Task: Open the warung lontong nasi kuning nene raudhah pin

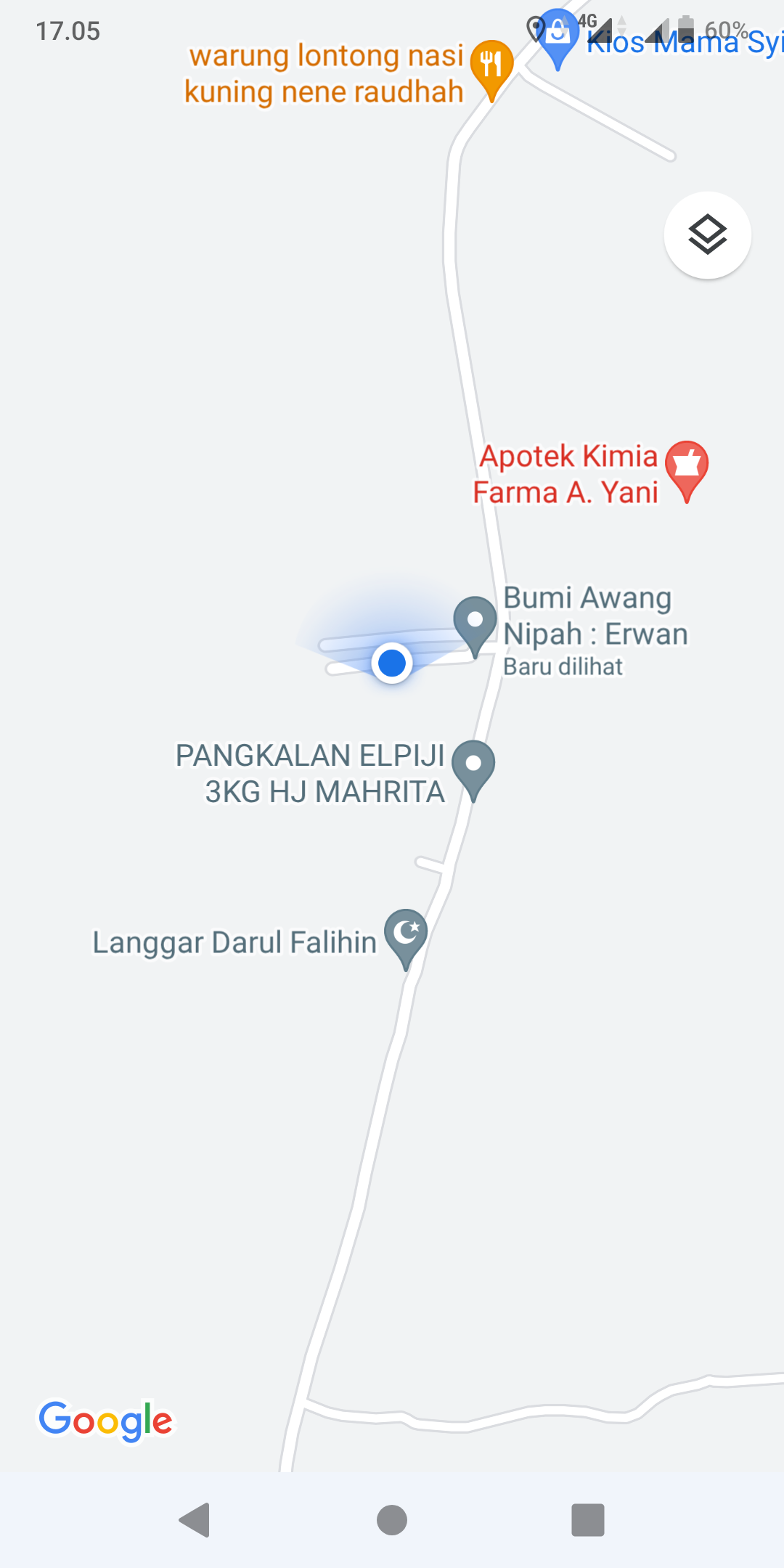Action: point(491,65)
